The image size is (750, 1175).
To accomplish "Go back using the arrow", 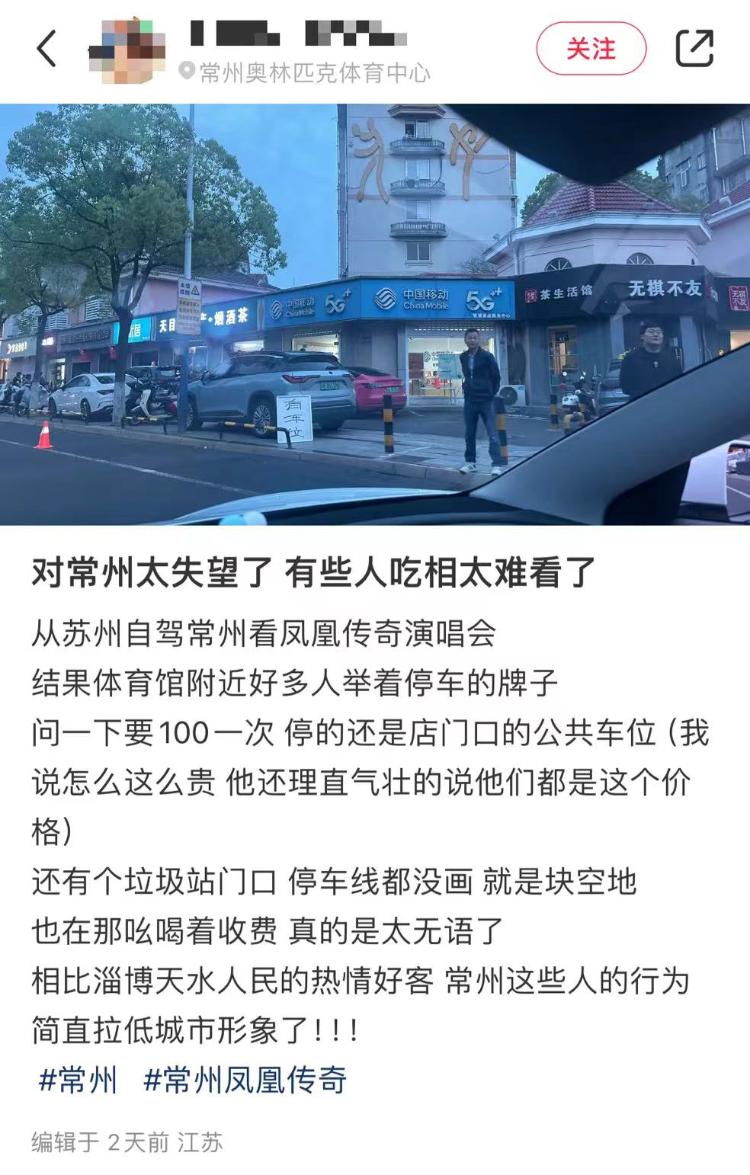I will click(x=46, y=48).
